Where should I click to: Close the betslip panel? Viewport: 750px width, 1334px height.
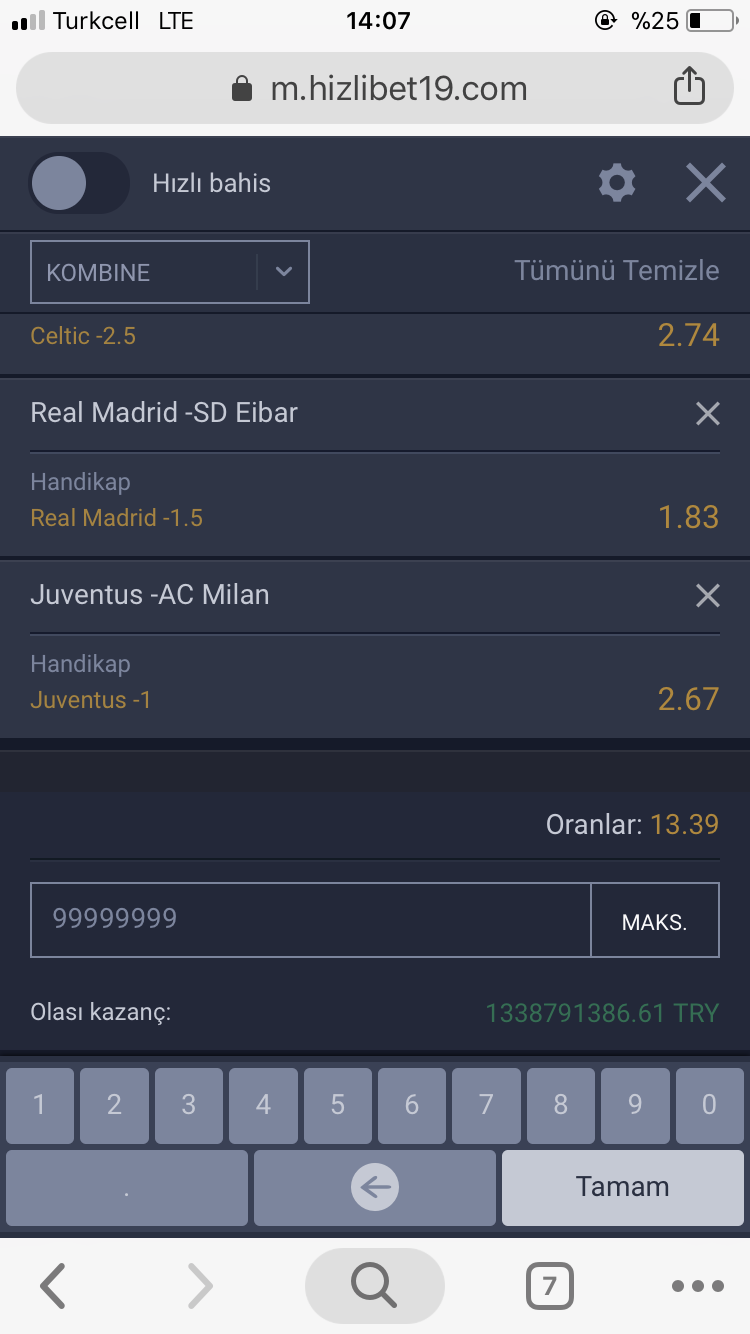point(706,183)
